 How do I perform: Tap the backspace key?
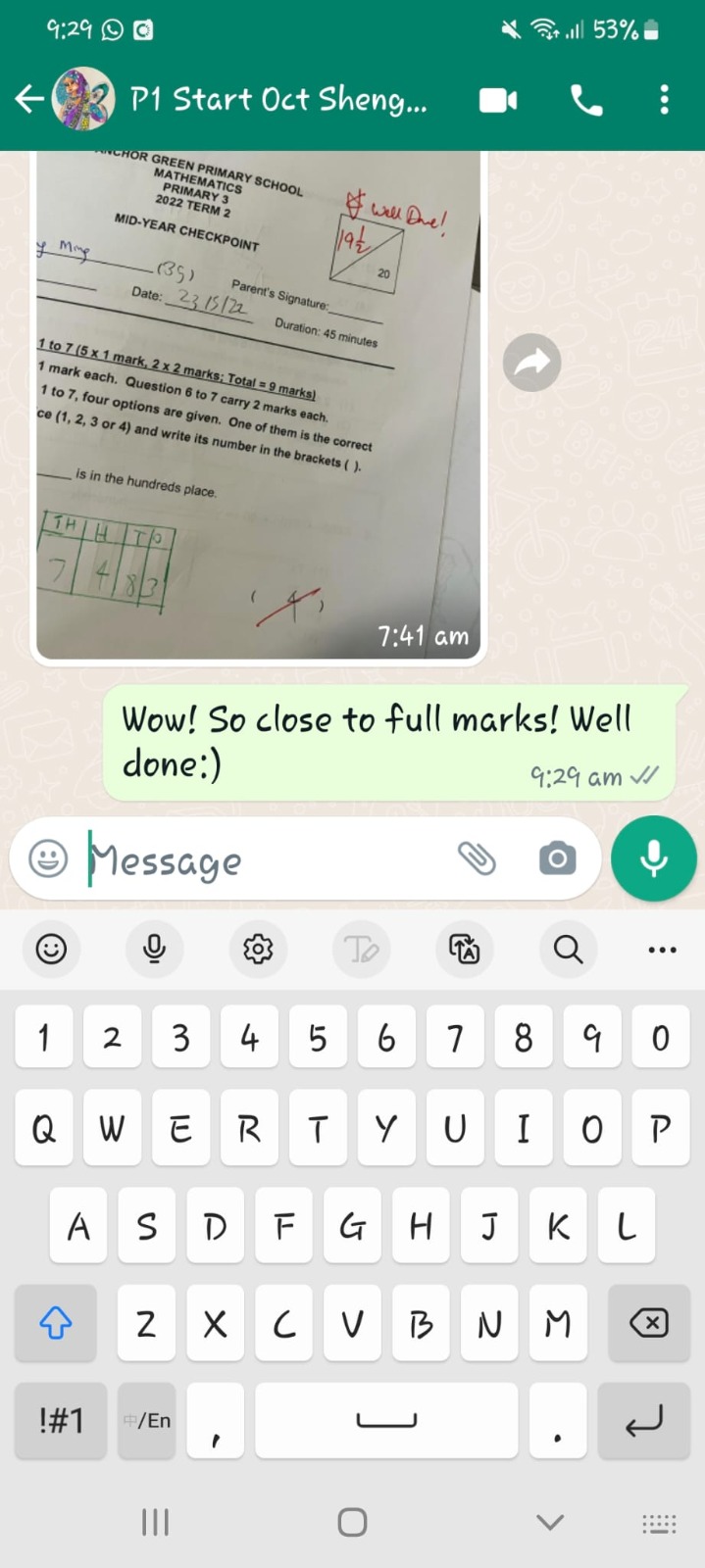647,1323
